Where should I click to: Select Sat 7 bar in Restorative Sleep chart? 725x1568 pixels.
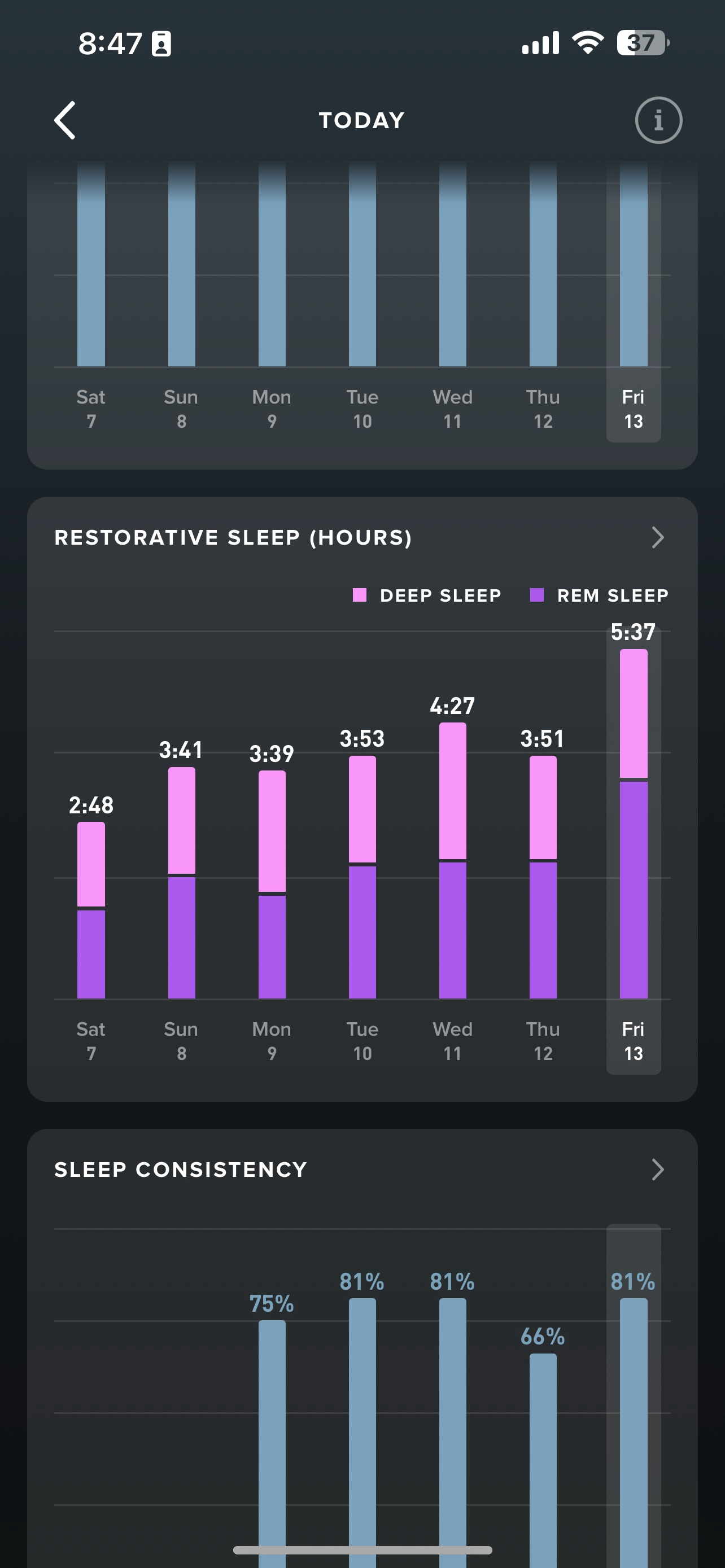click(x=91, y=910)
